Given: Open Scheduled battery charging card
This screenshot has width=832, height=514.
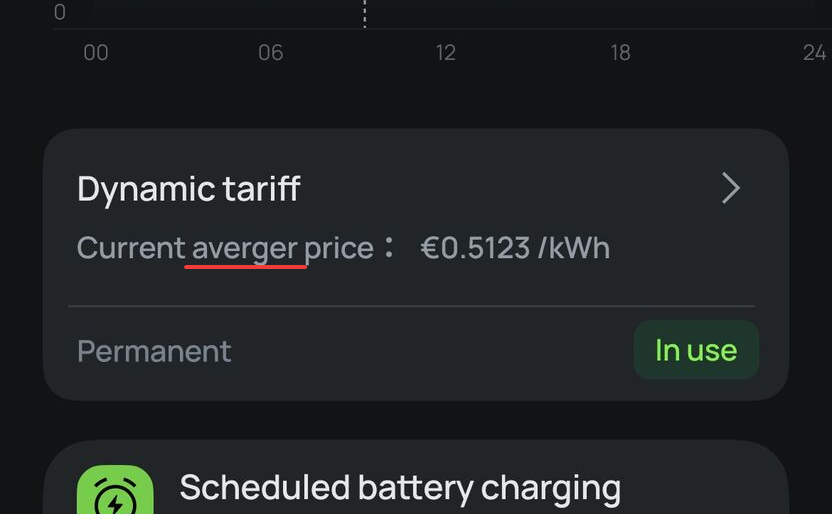Looking at the screenshot, I should (400, 488).
